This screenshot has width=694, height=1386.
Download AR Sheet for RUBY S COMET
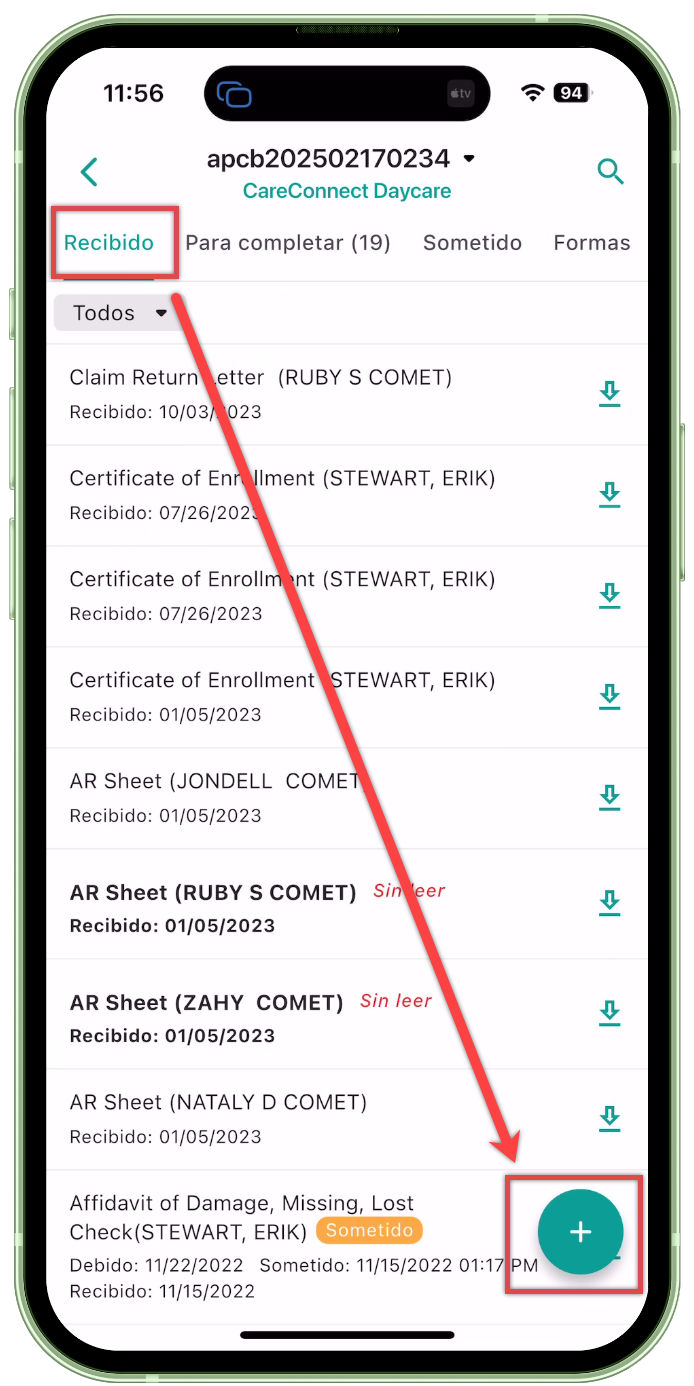point(609,903)
